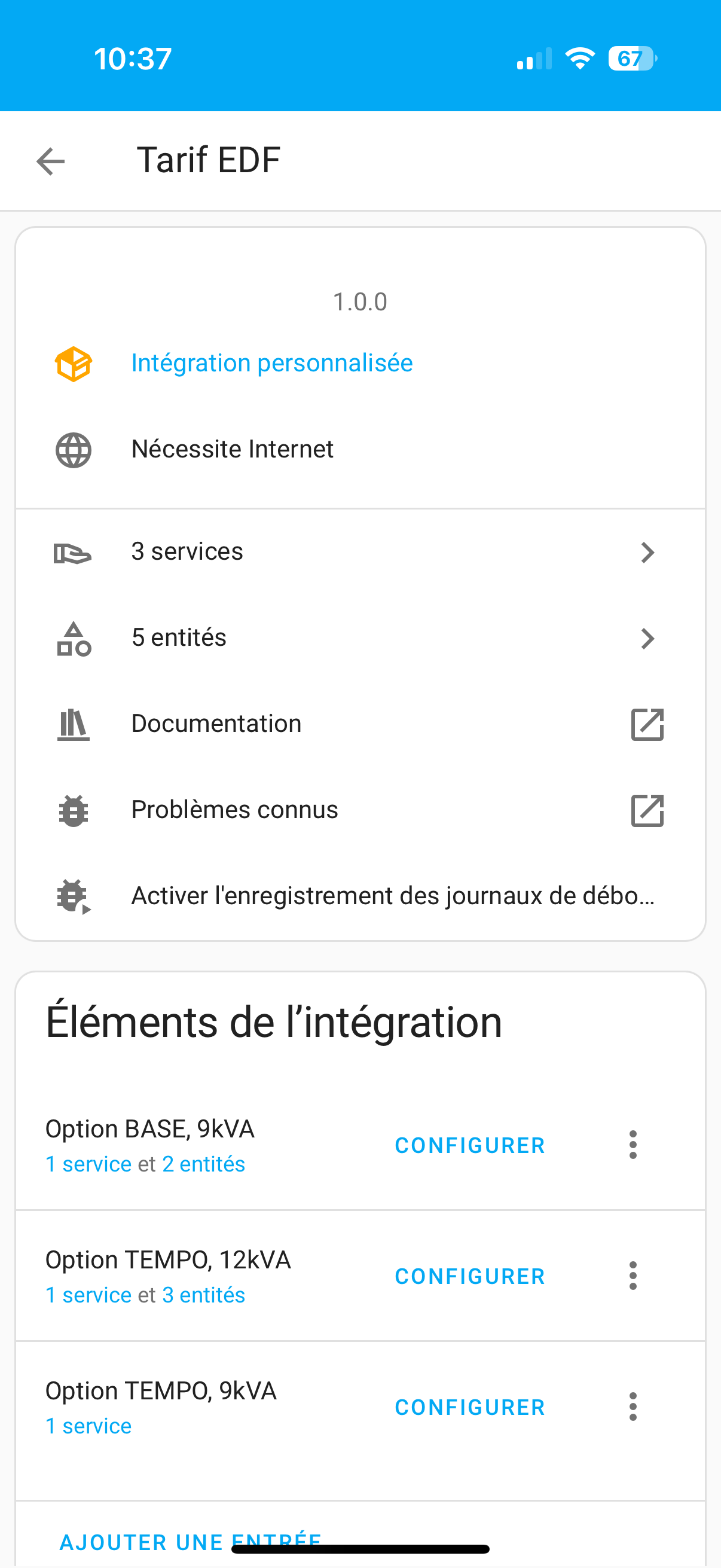This screenshot has height=1568, width=721.
Task: Open overflow menu for Option TEMPO, 12kVA
Action: click(x=633, y=1276)
